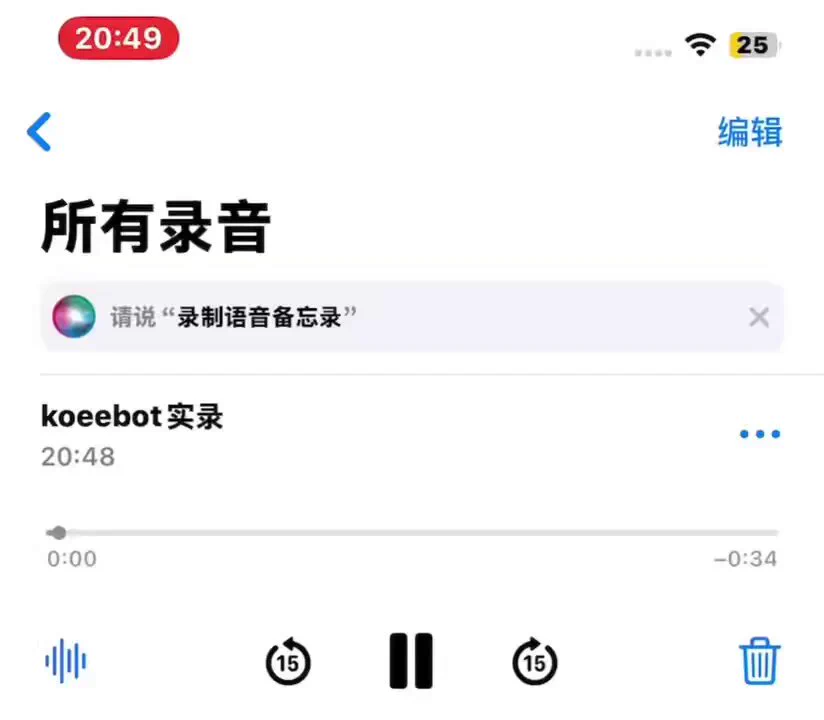Rewind the recording 15 seconds
824x720 pixels.
pos(288,662)
